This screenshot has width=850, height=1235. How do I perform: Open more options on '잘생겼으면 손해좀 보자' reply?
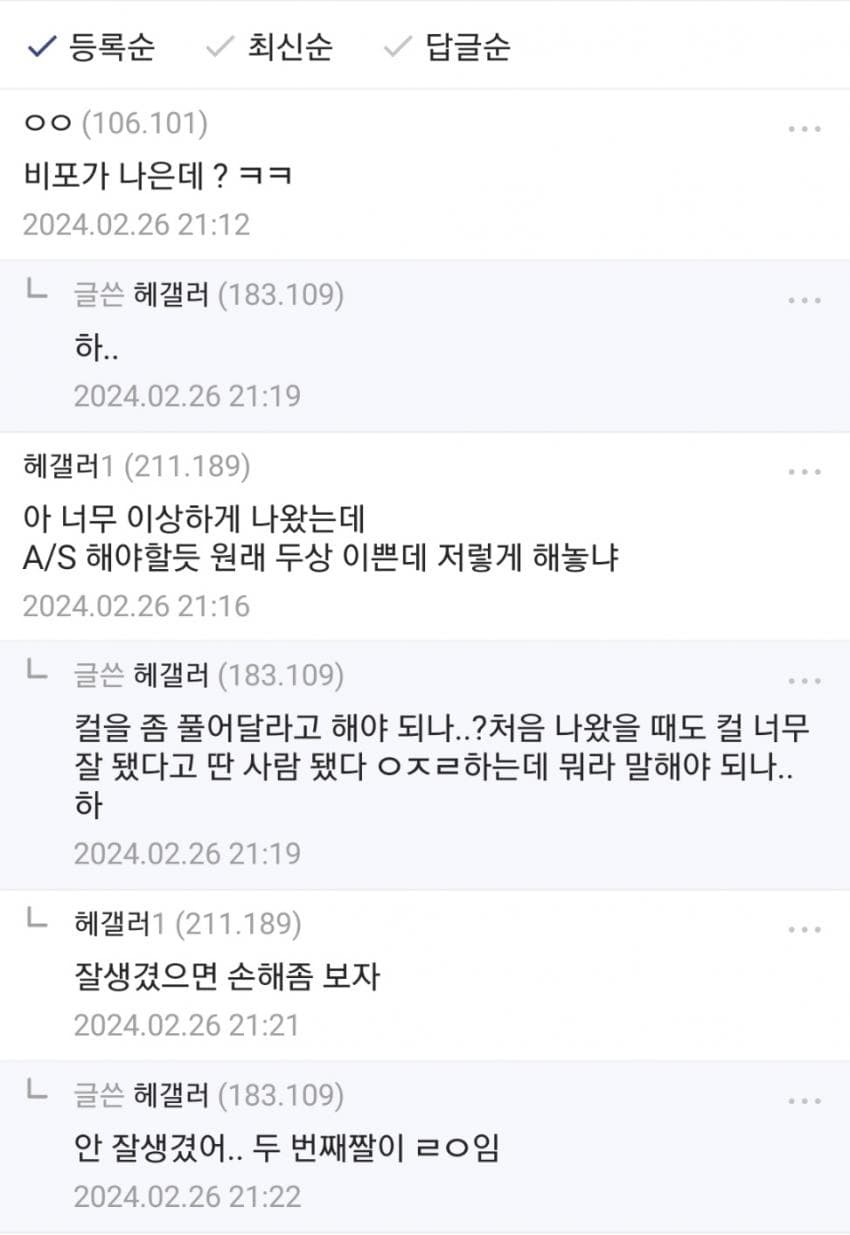click(x=804, y=929)
